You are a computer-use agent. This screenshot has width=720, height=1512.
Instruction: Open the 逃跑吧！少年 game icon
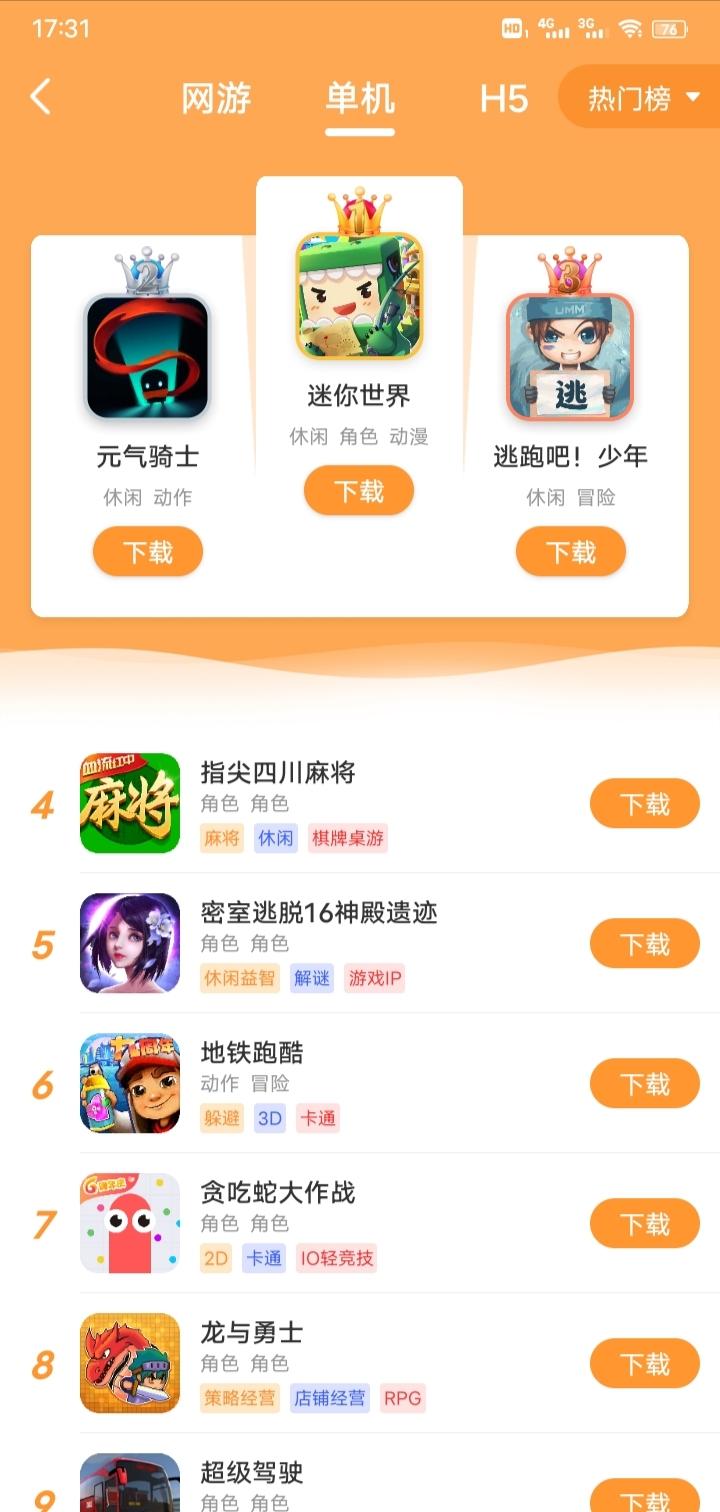click(x=570, y=355)
